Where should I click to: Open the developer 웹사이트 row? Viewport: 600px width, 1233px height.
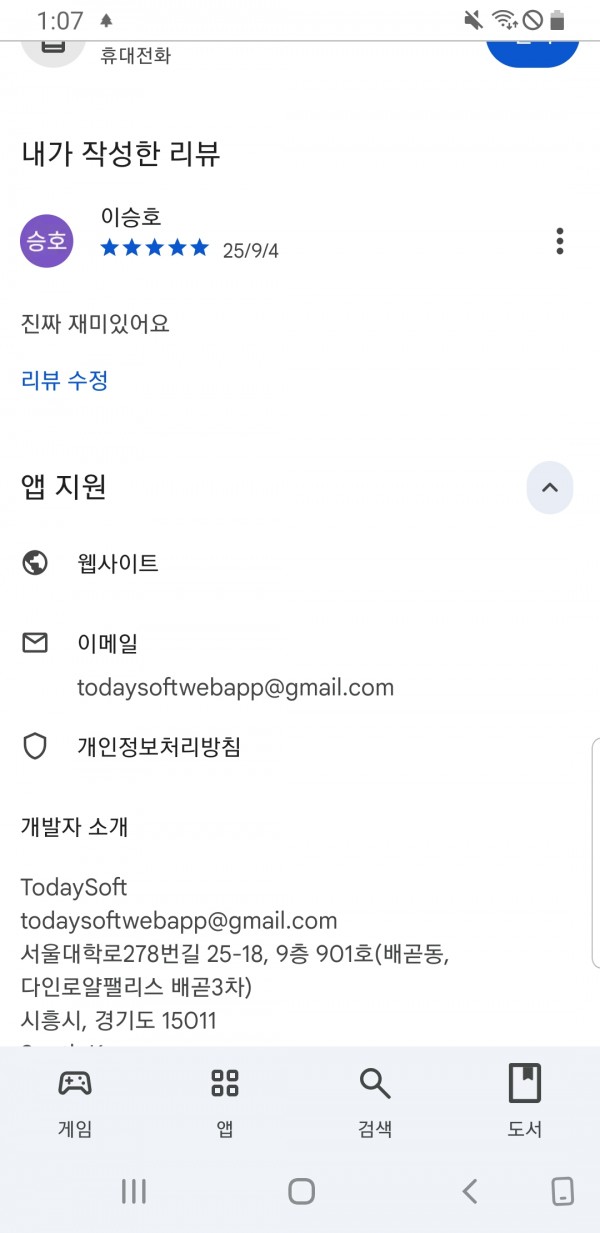300,563
